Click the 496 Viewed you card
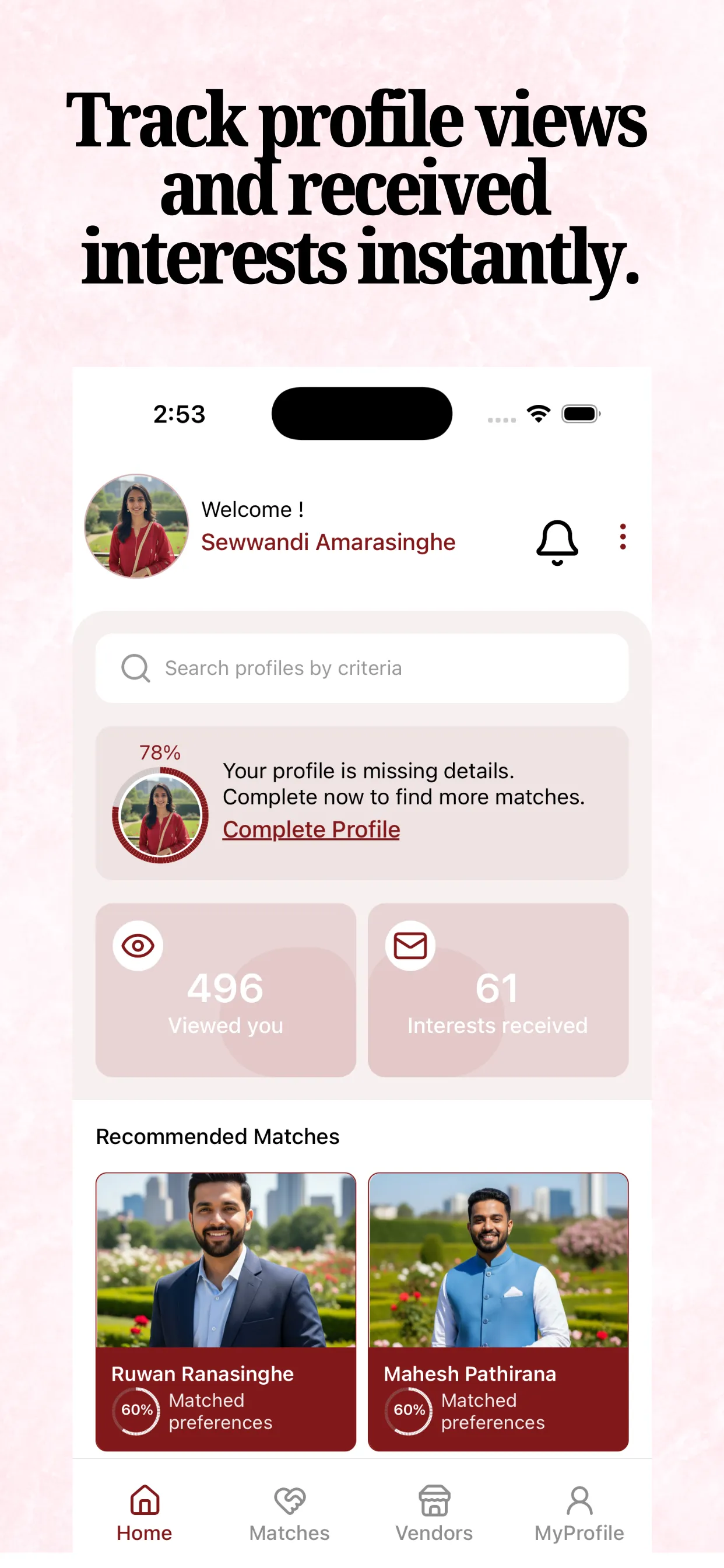This screenshot has width=724, height=1568. click(x=226, y=991)
